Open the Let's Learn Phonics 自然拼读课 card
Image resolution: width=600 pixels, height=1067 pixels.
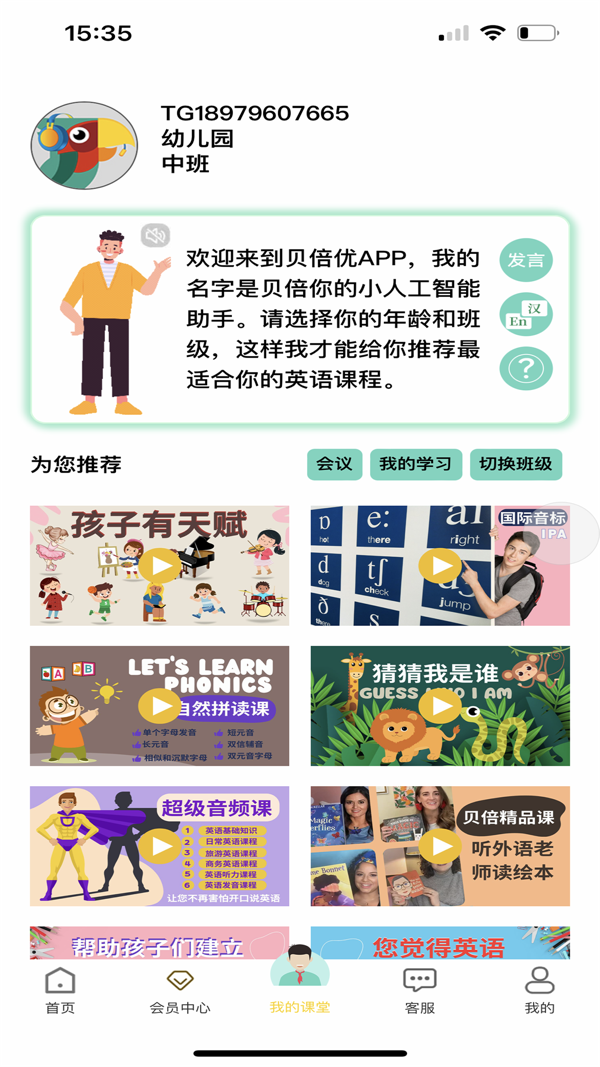(160, 706)
